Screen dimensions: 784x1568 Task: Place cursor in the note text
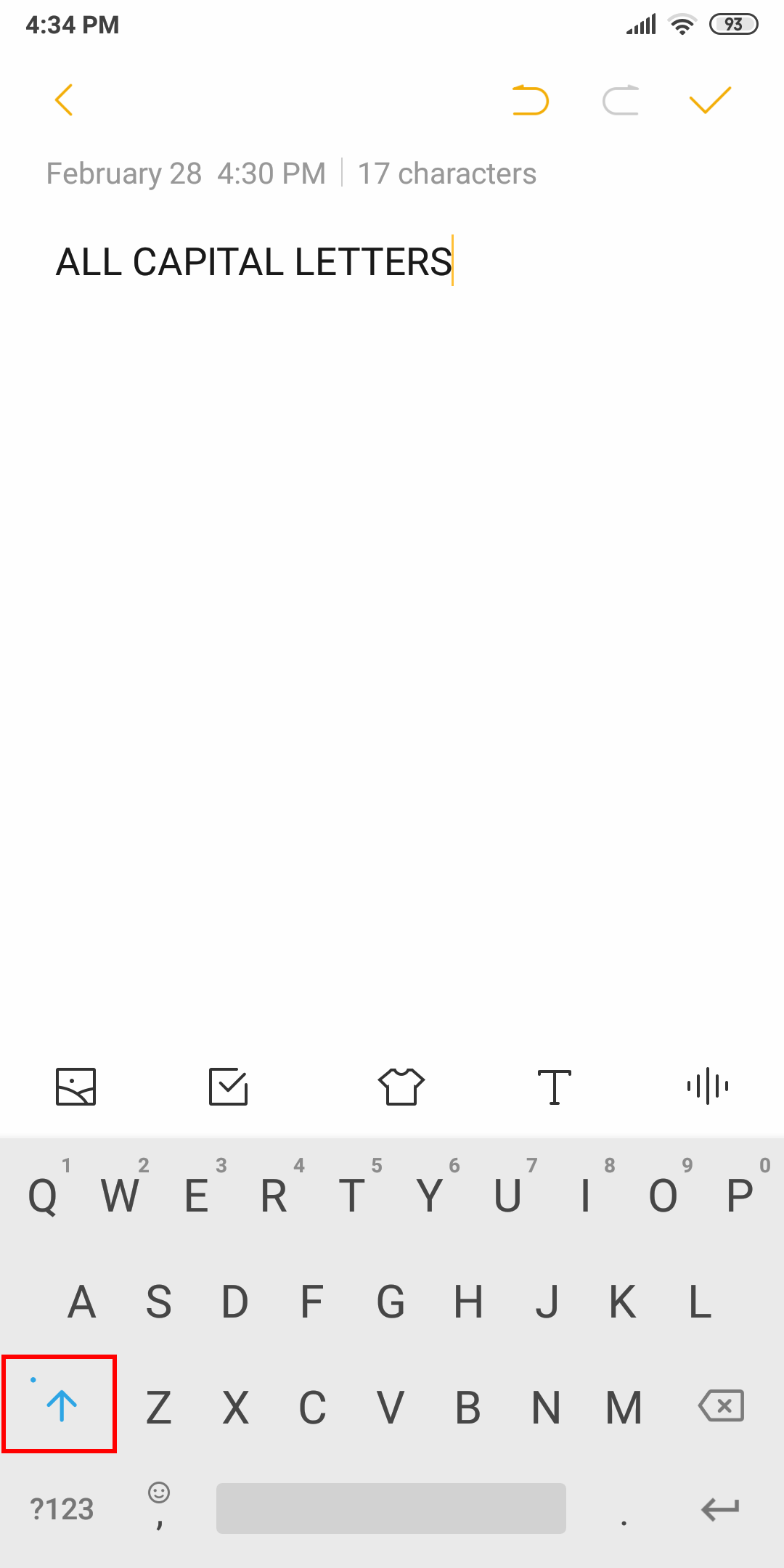pyautogui.click(x=254, y=263)
